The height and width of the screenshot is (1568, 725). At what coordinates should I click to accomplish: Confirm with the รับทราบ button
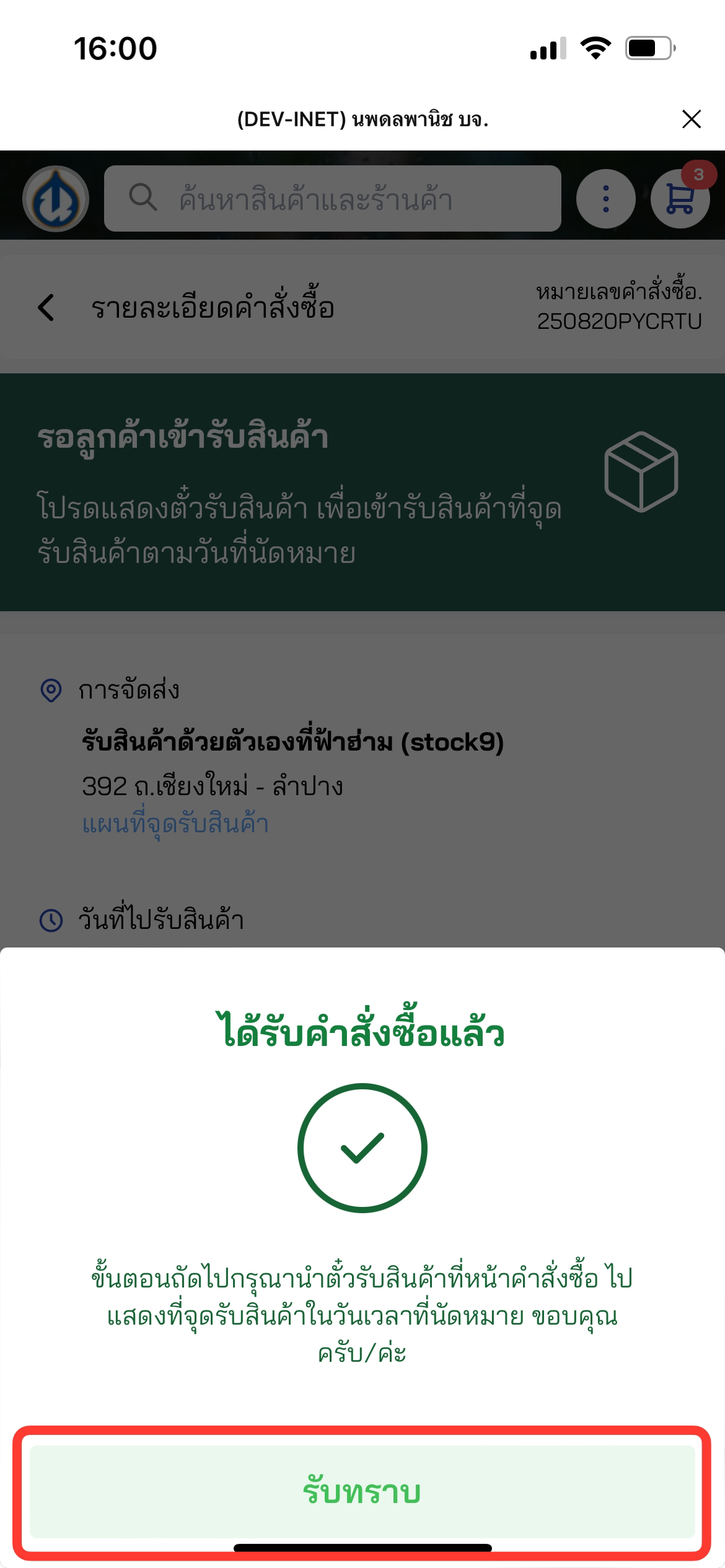pos(362,1491)
